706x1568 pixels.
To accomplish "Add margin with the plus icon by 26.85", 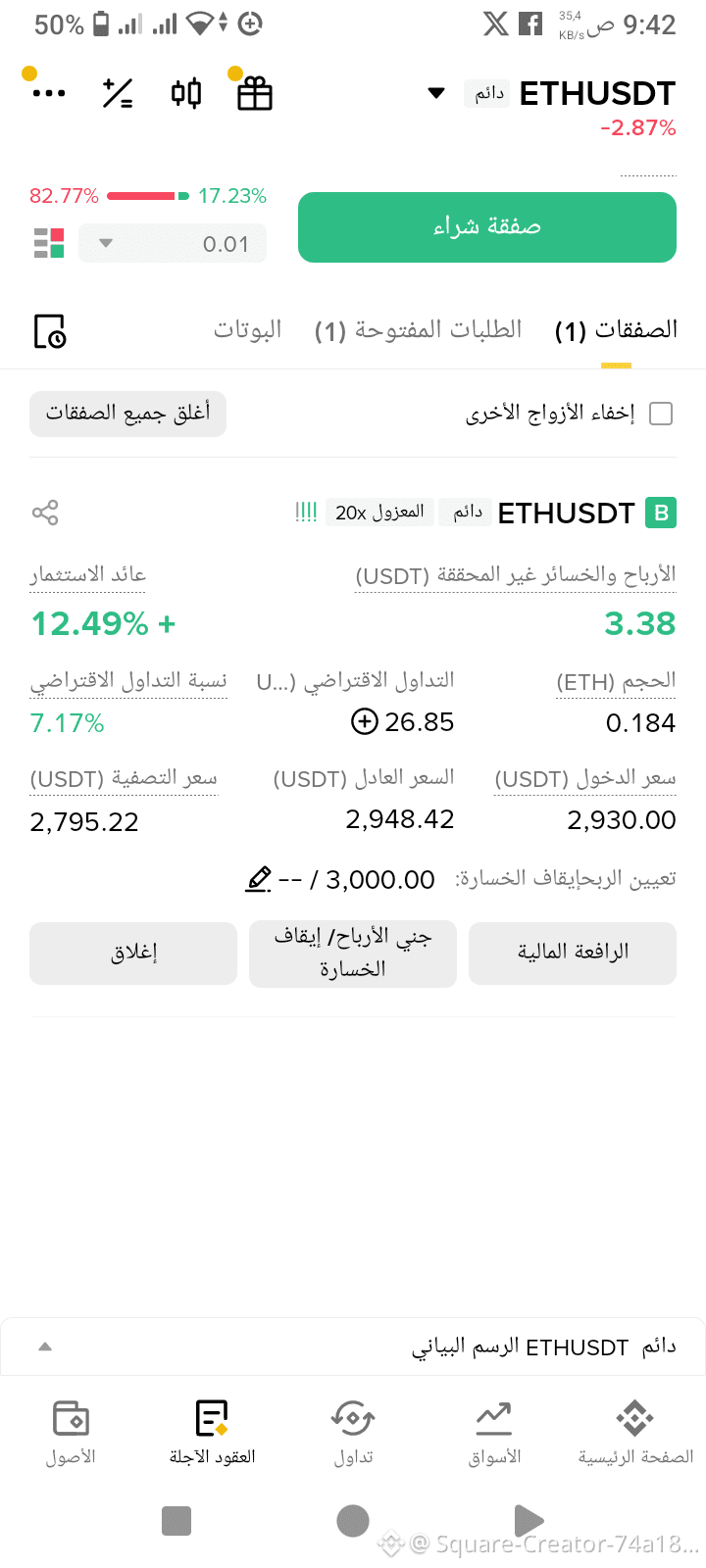I will point(365,722).
